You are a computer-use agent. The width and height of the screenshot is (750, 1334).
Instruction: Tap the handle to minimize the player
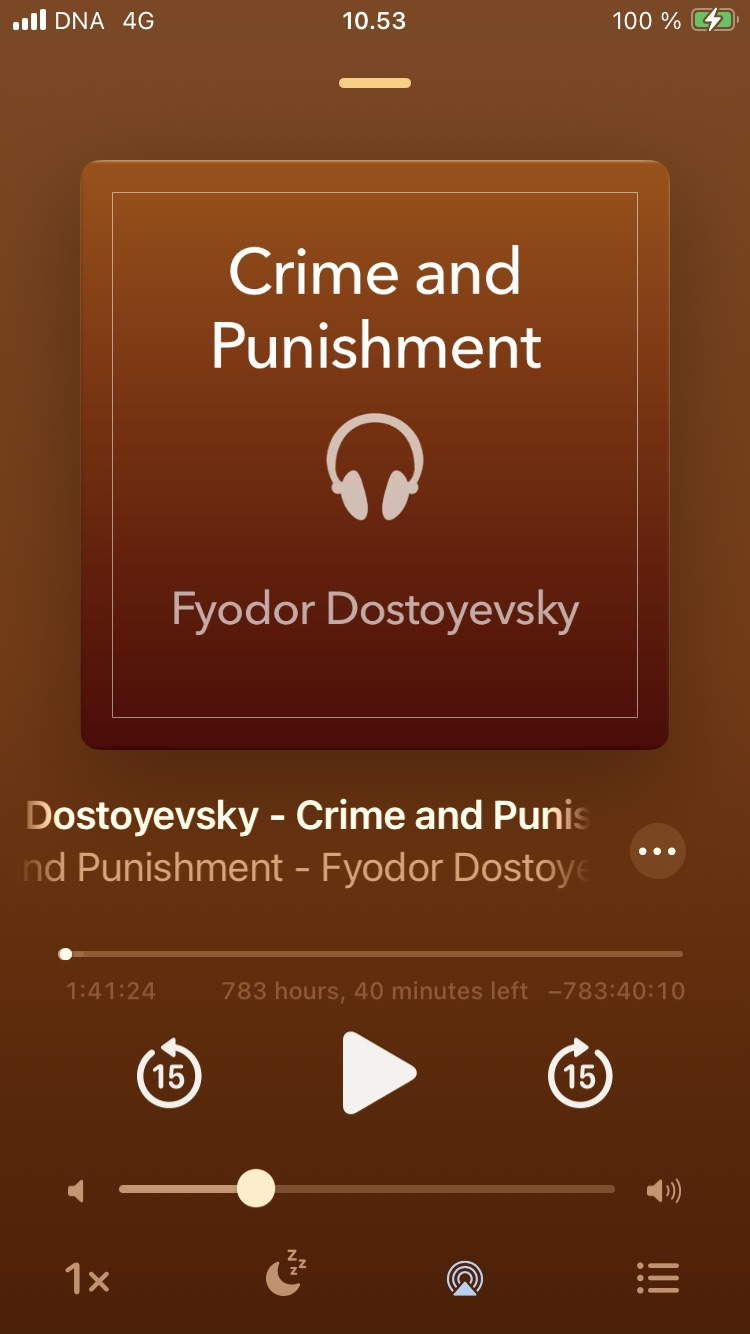(x=375, y=83)
